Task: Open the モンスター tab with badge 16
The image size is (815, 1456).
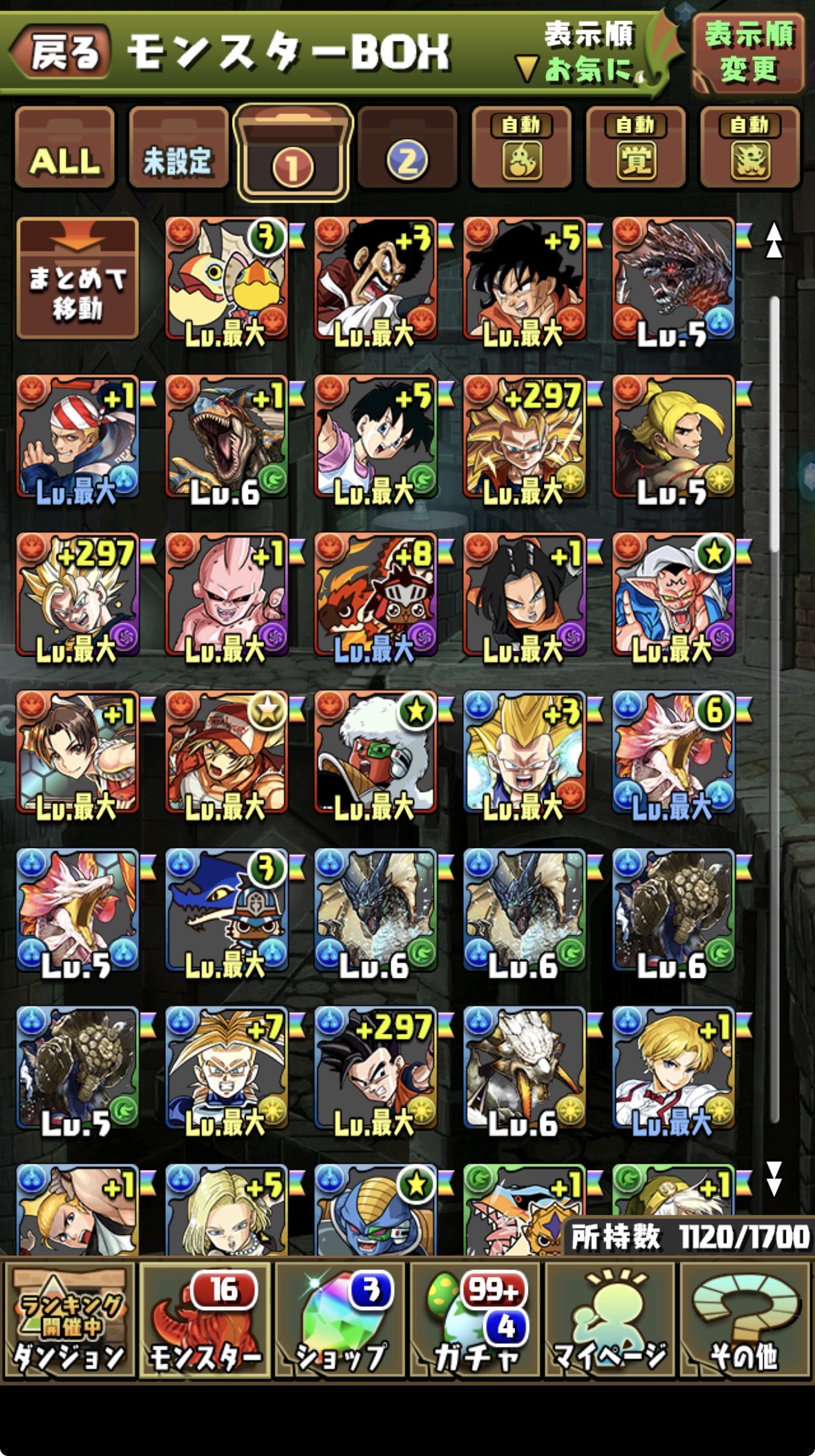Action: (205, 1321)
